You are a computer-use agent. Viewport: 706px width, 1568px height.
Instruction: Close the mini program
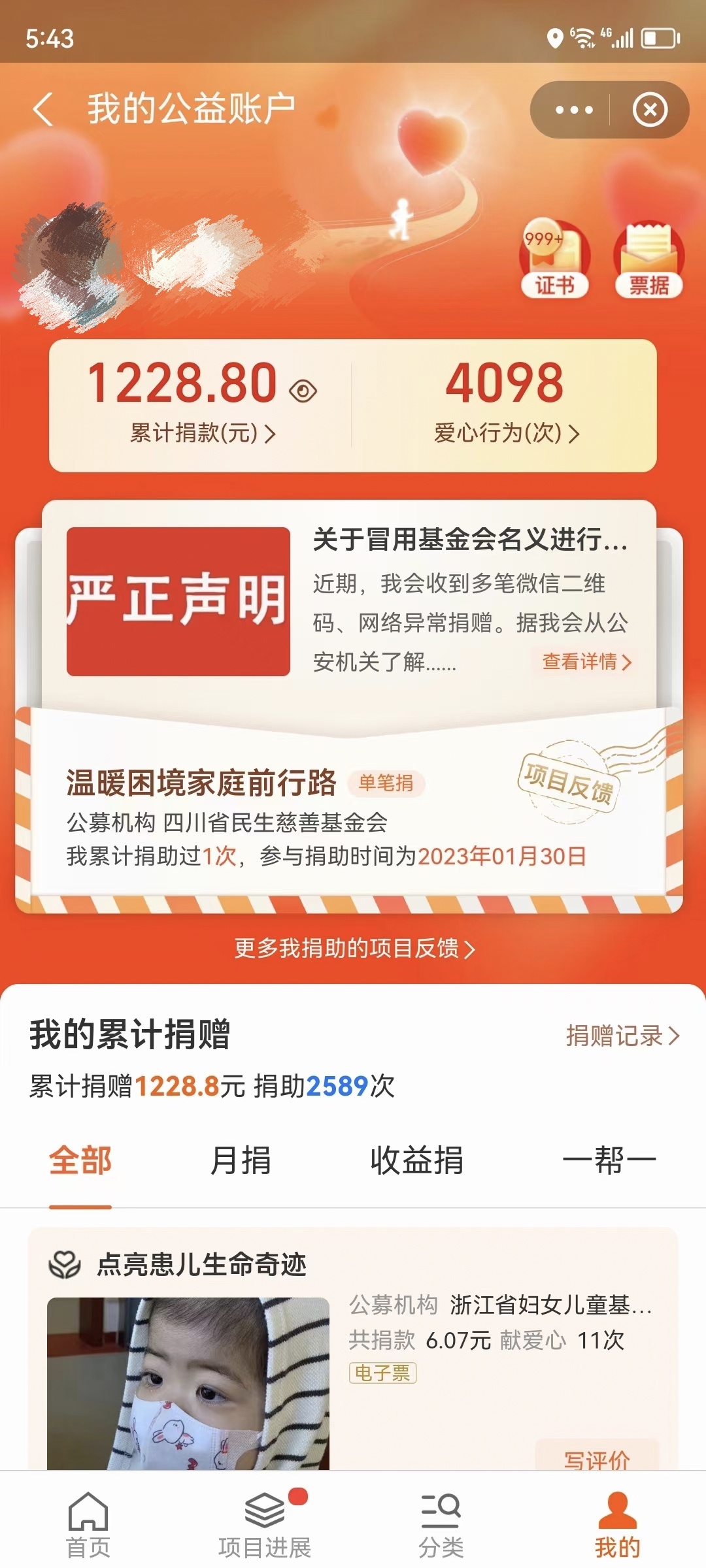[649, 110]
